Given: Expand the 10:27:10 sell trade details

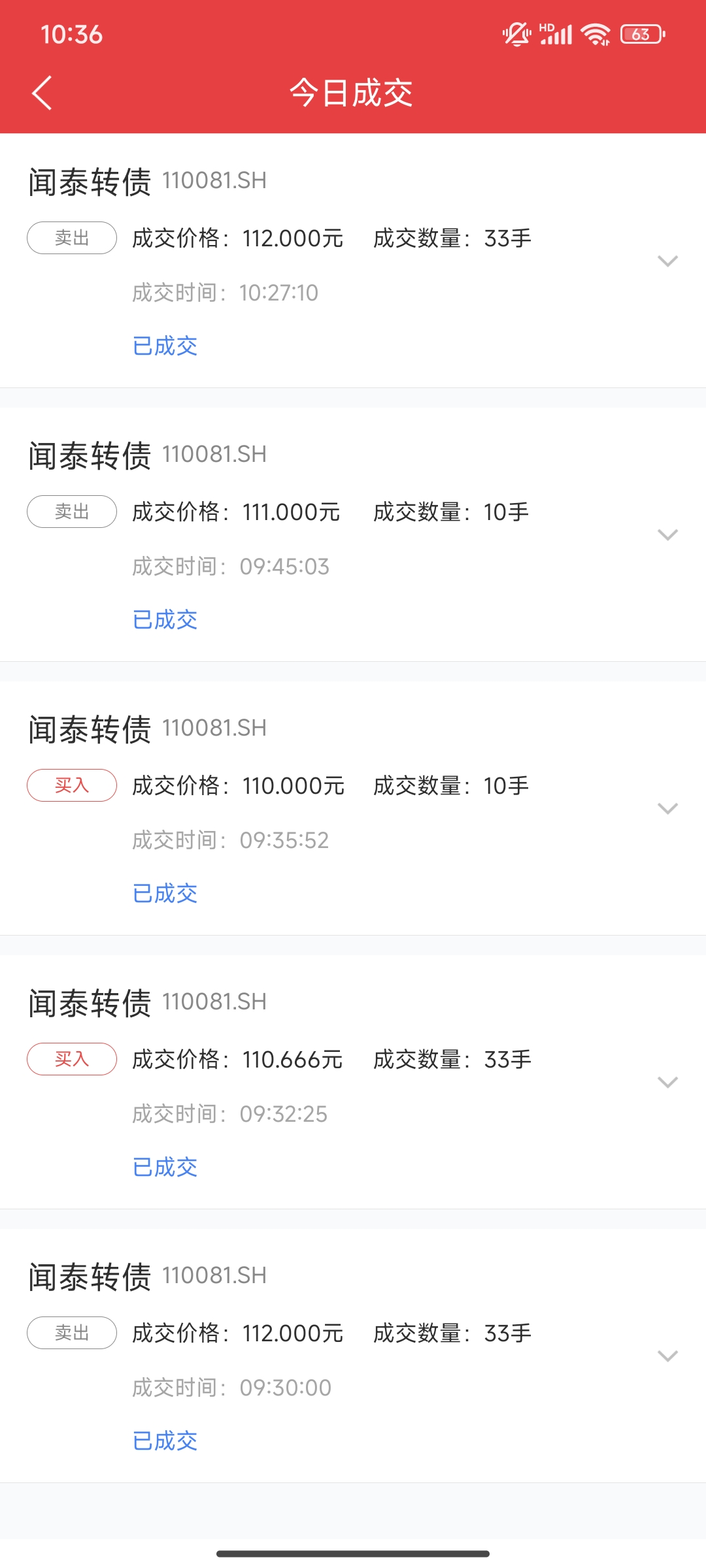Looking at the screenshot, I should pyautogui.click(x=667, y=261).
